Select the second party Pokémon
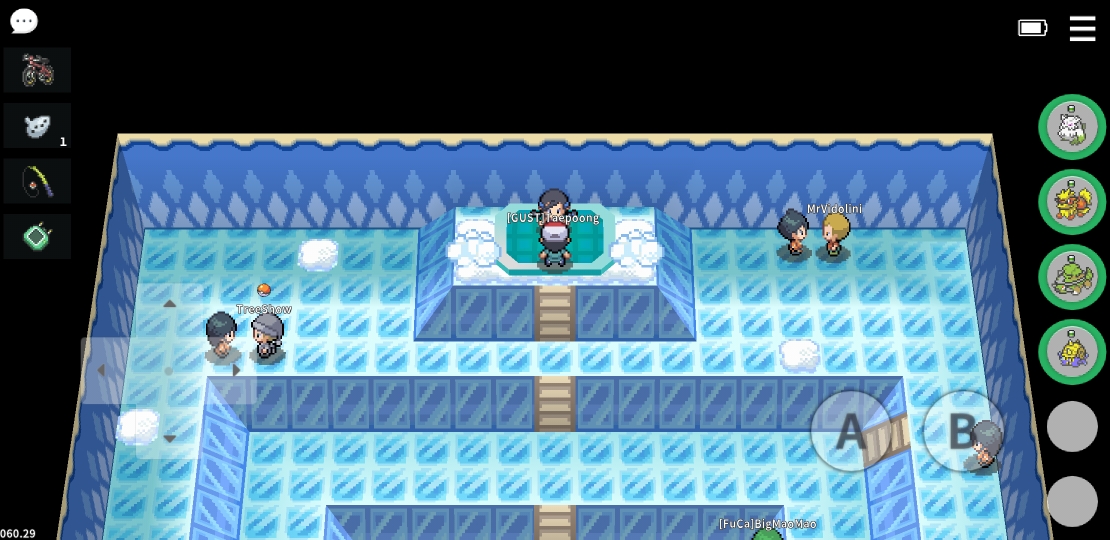Image resolution: width=1110 pixels, height=540 pixels. click(1072, 202)
